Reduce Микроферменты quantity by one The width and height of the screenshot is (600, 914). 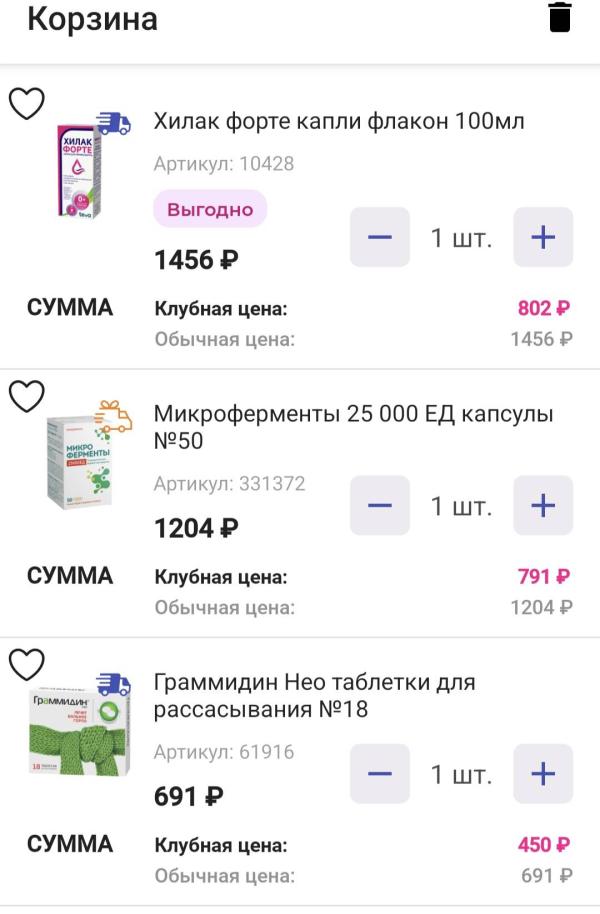(380, 505)
